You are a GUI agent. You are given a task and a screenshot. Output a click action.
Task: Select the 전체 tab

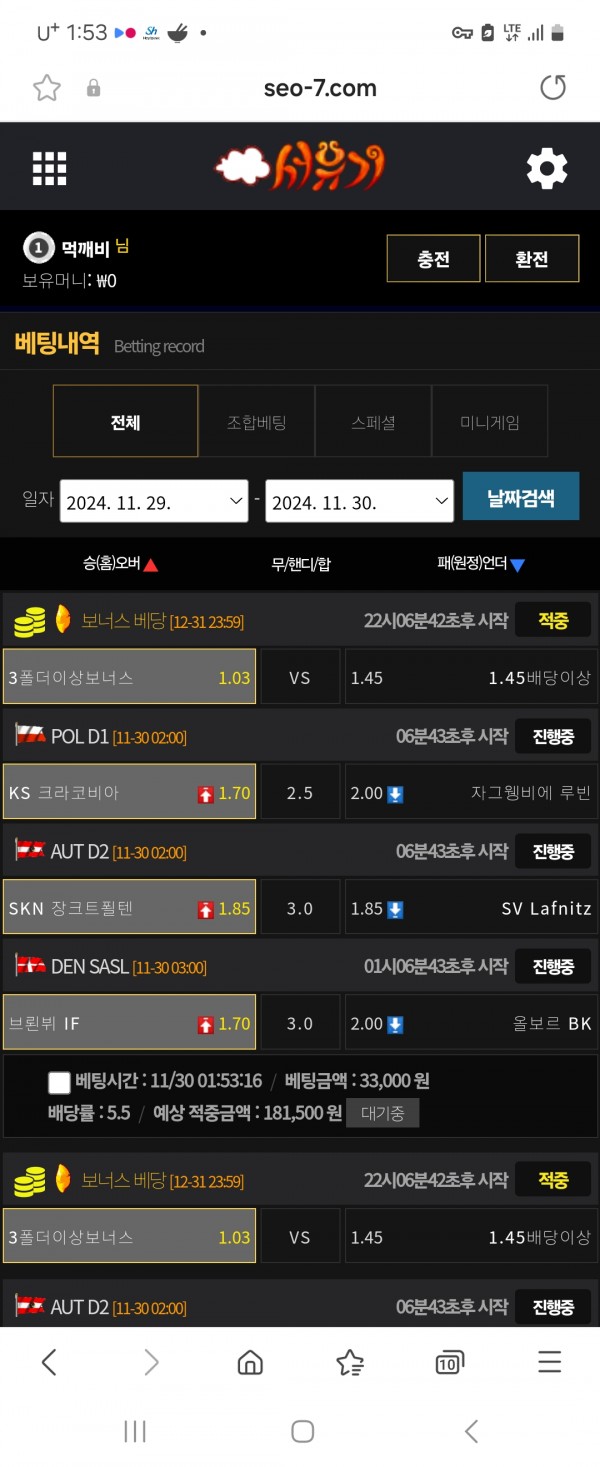point(125,422)
